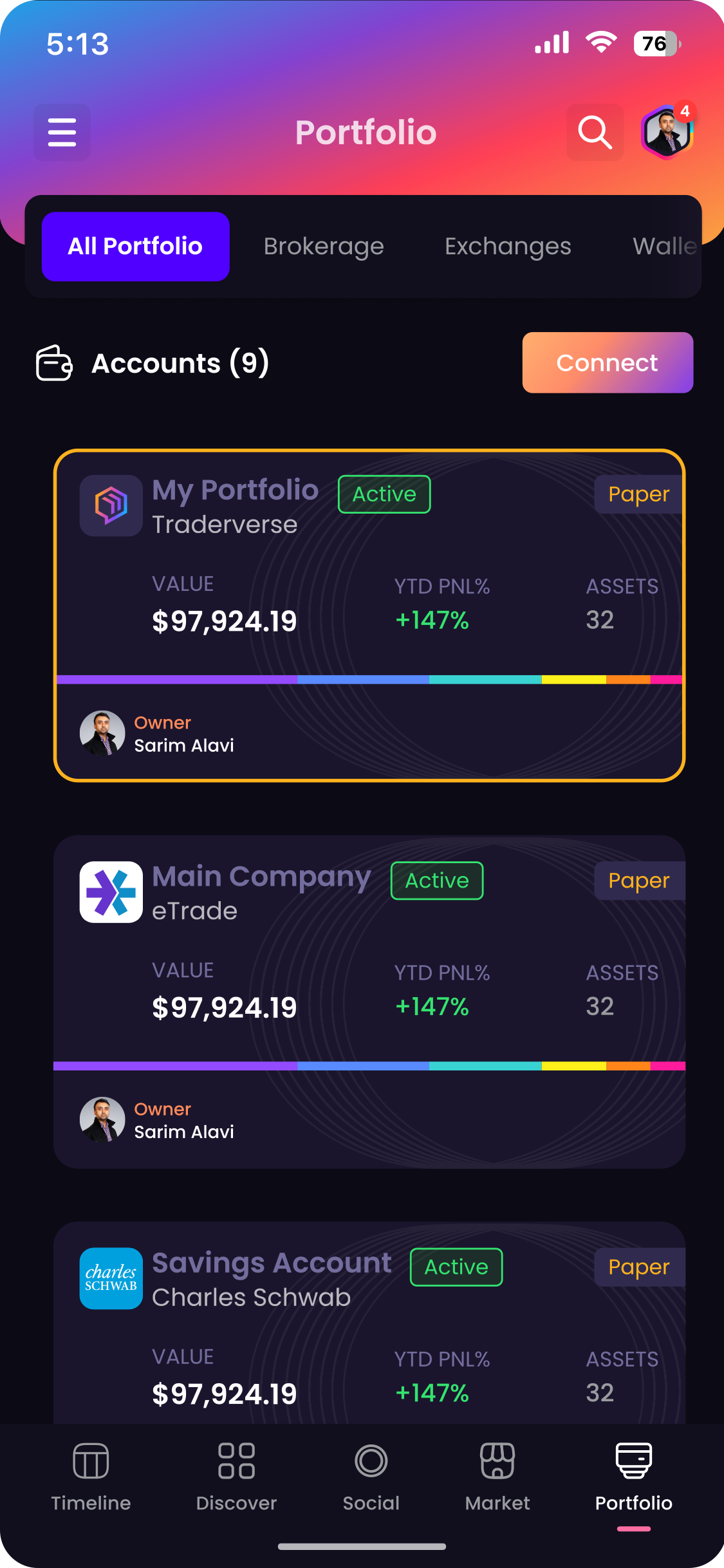Open the Main Company eTrade card
724x1568 pixels.
(x=369, y=1001)
